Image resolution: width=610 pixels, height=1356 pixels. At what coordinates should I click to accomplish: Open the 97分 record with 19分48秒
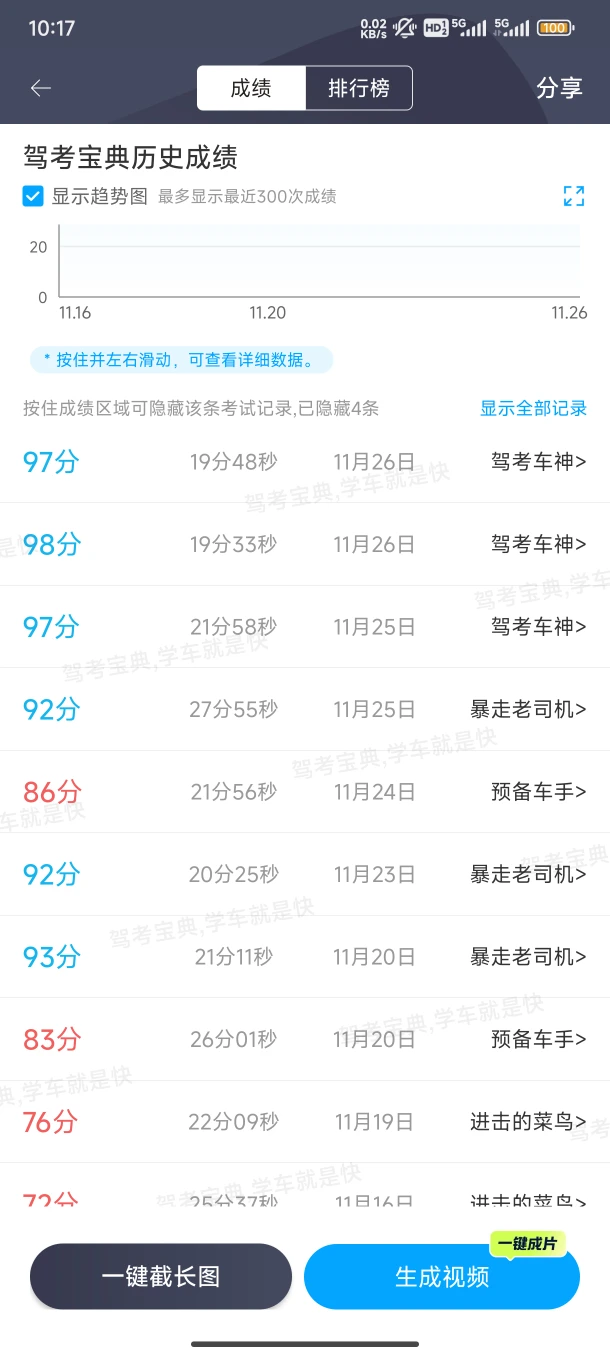point(305,462)
